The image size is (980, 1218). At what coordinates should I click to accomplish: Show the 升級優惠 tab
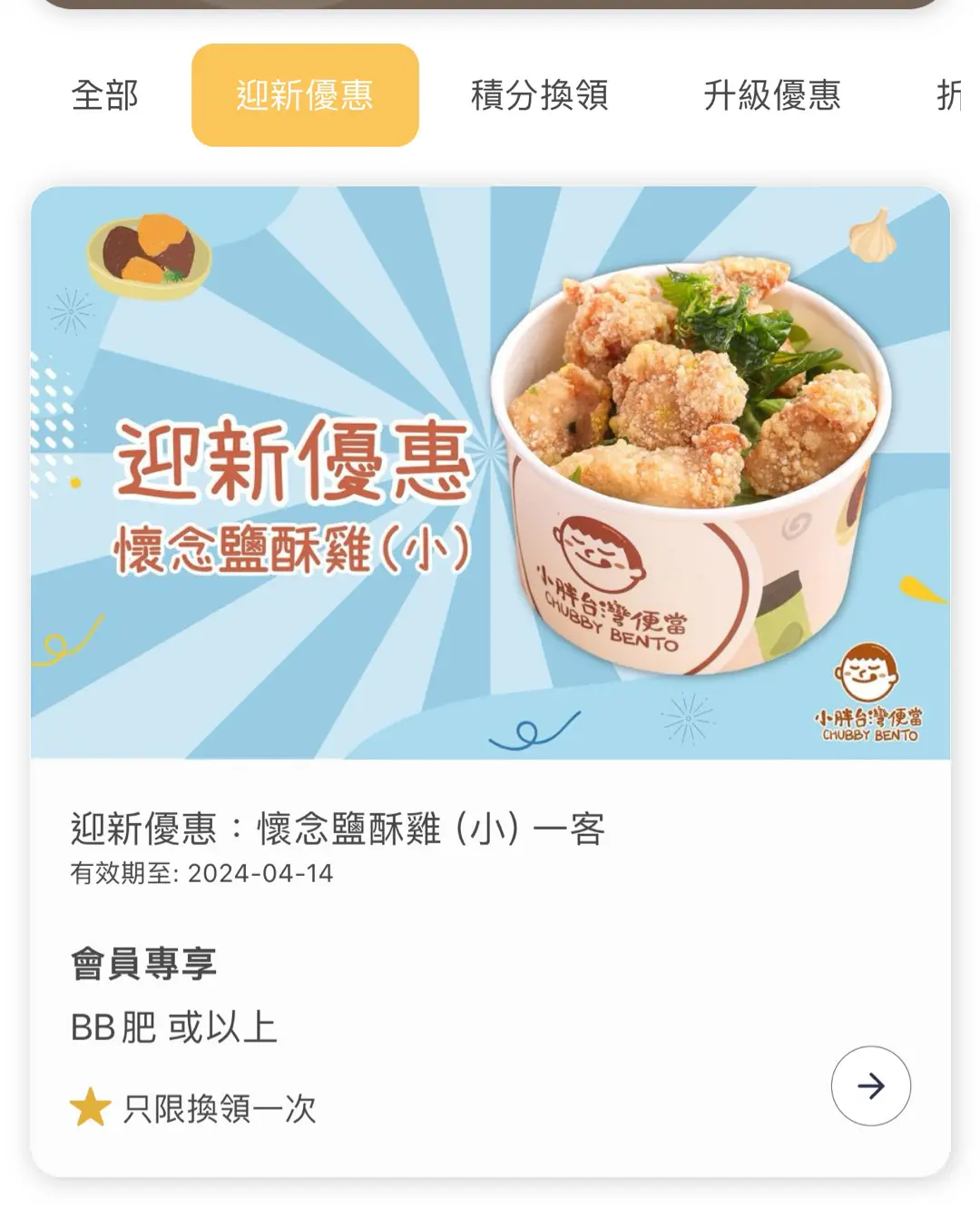click(772, 95)
